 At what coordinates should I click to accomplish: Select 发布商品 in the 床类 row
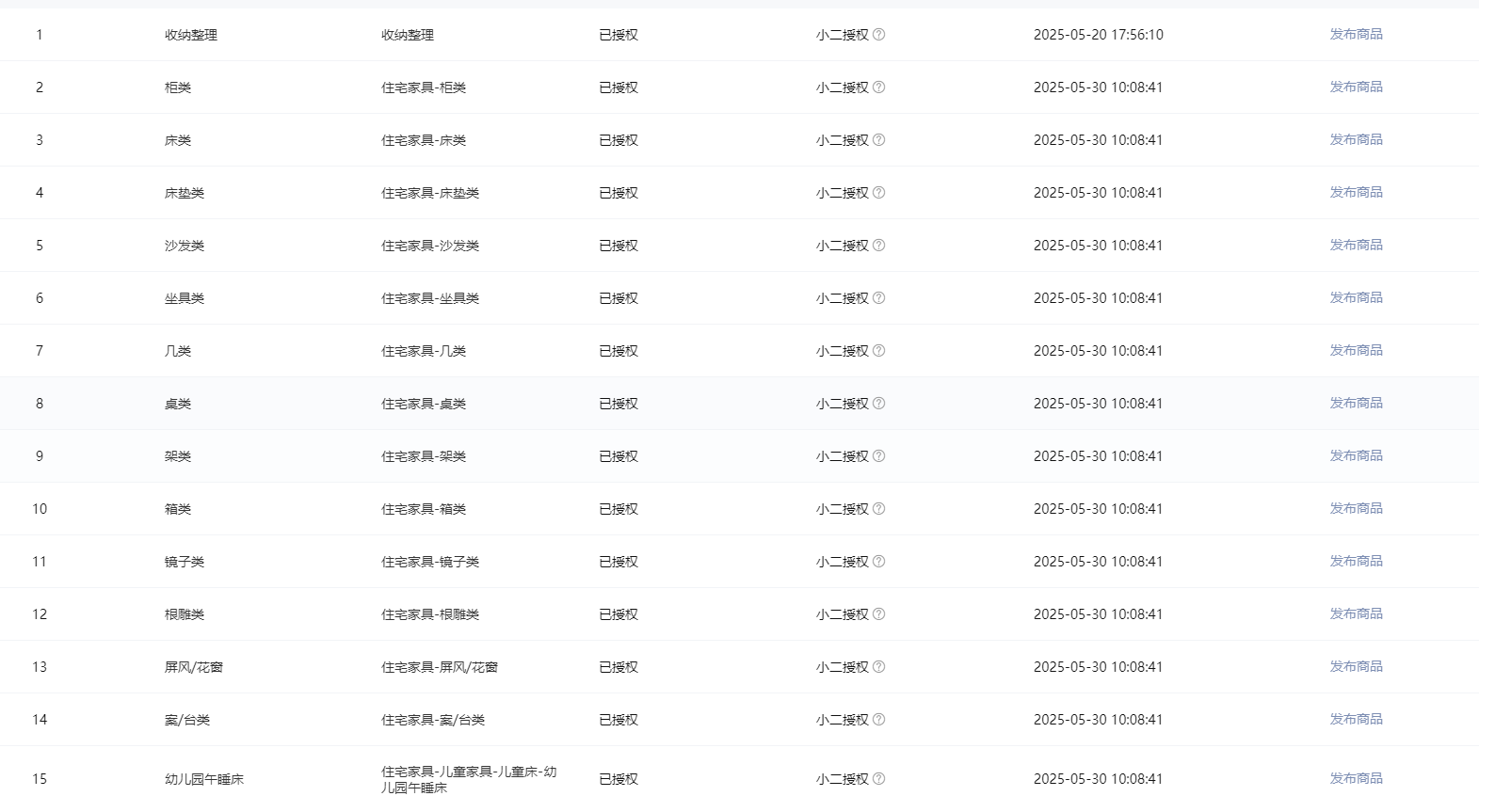tap(1356, 139)
